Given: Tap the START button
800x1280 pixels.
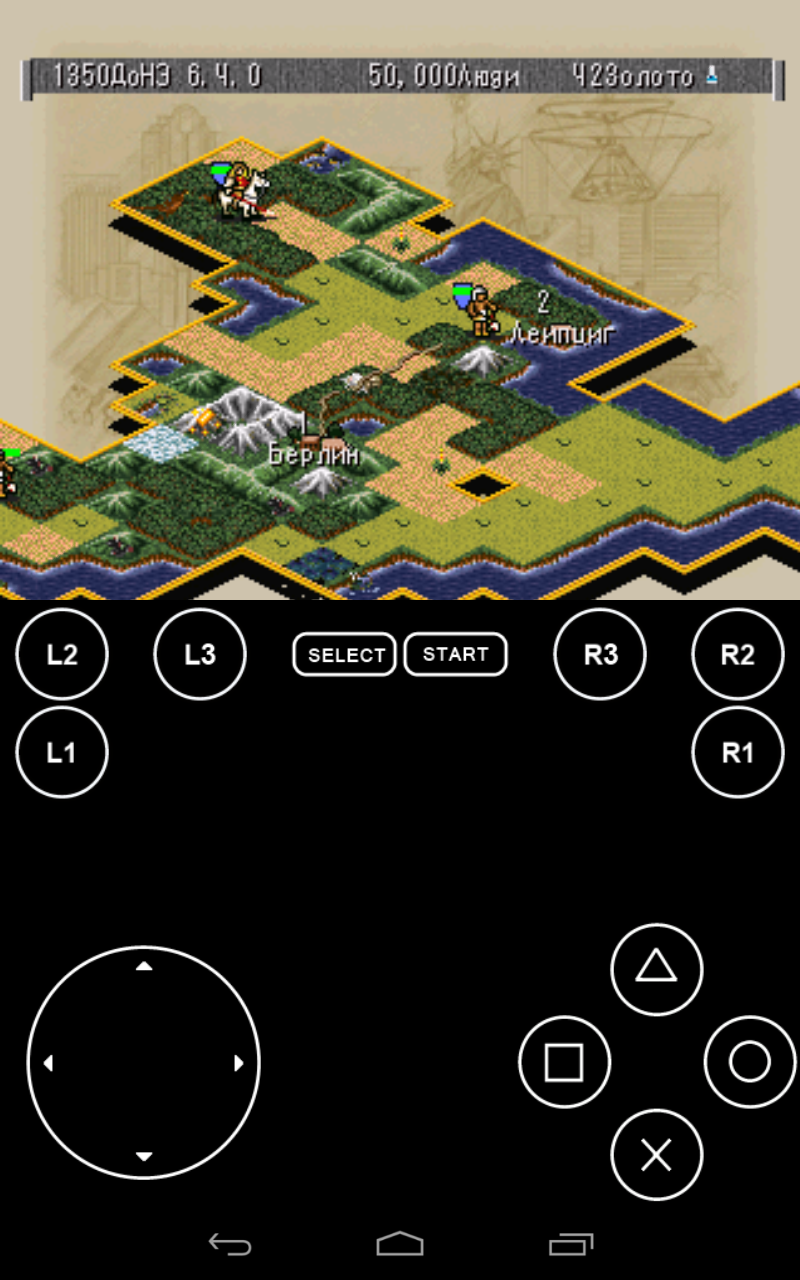Looking at the screenshot, I should coord(455,655).
